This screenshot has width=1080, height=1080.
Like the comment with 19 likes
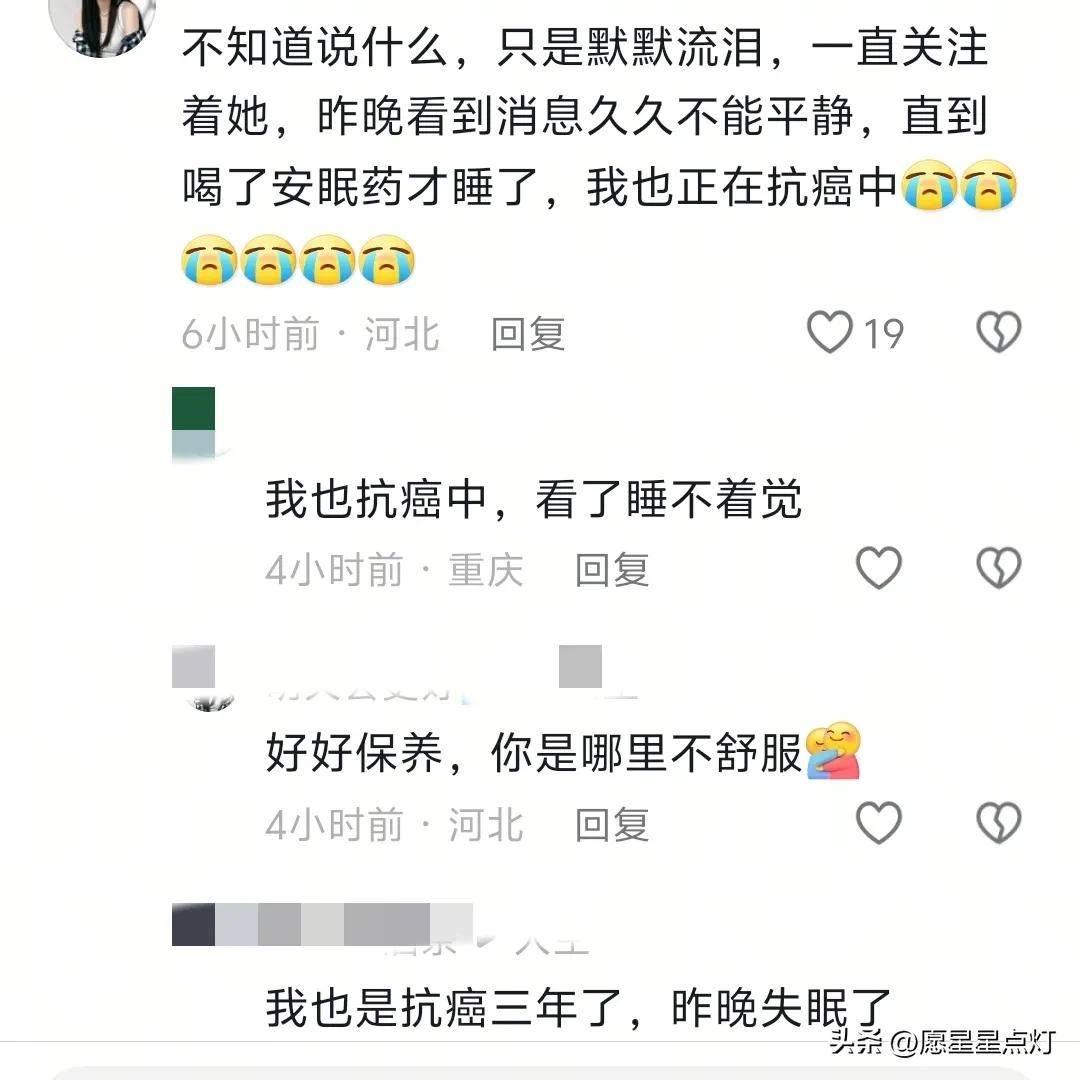(830, 333)
